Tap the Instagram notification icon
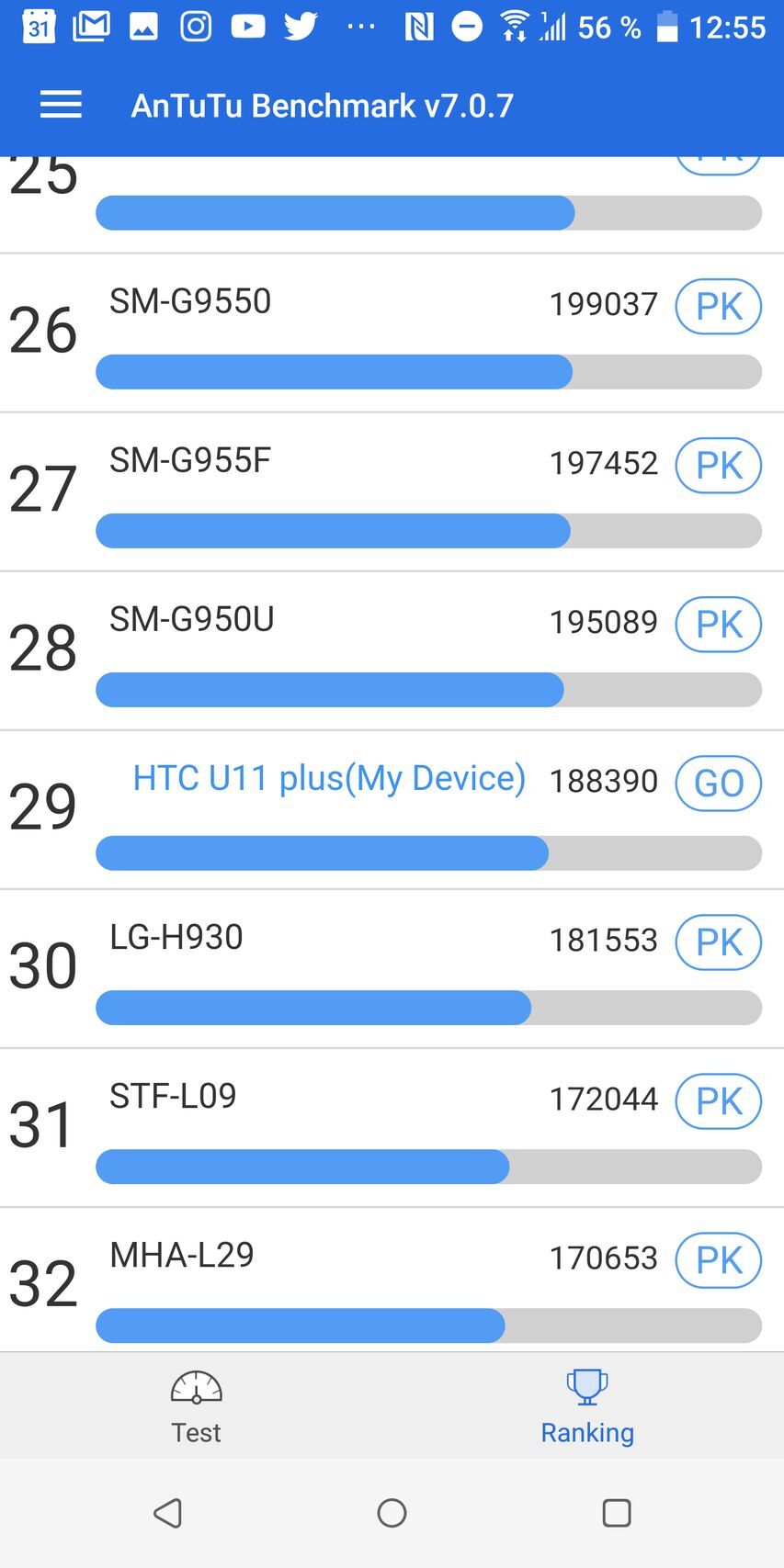 pos(195,26)
